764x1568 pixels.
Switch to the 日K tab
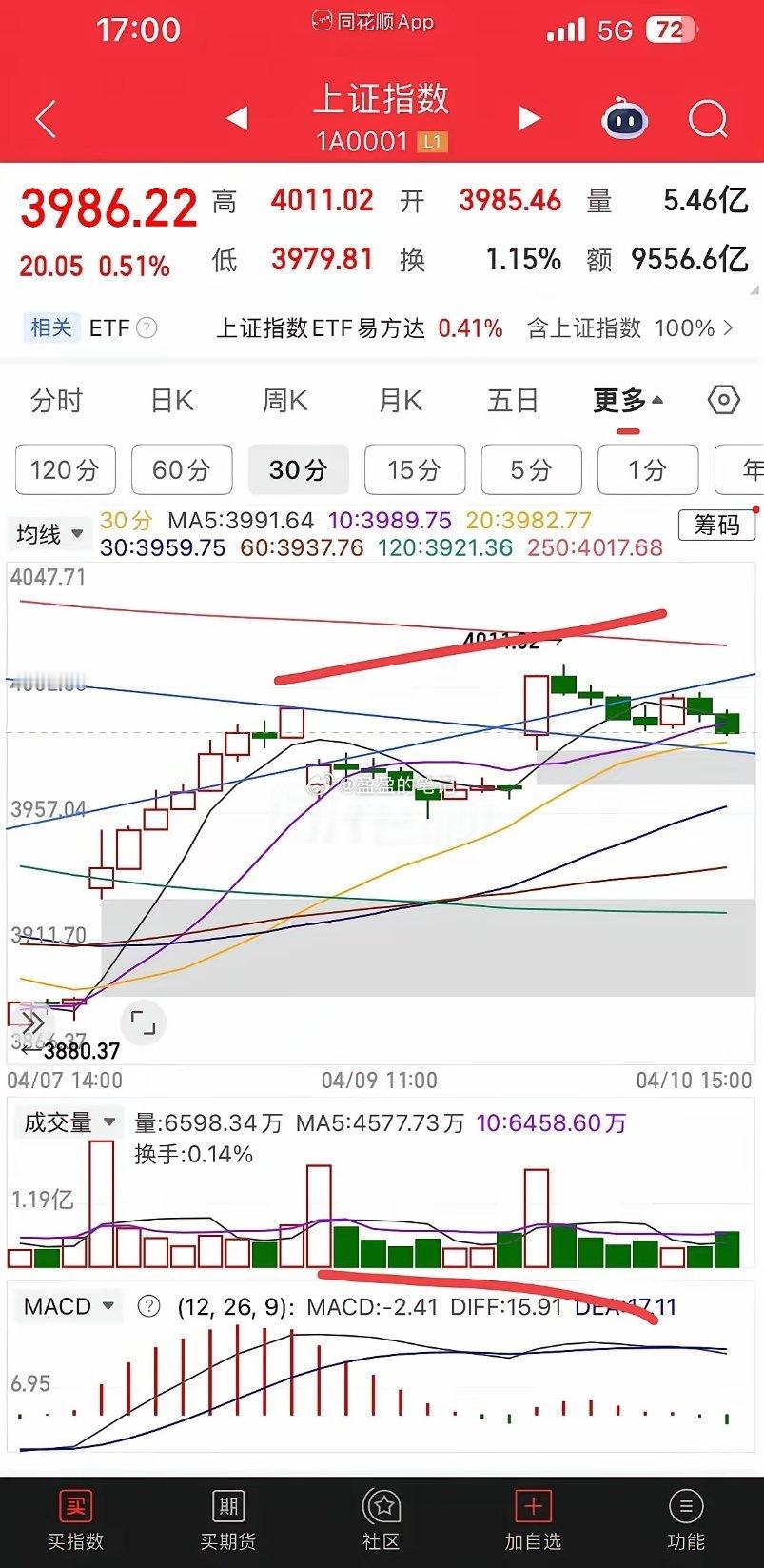[172, 401]
